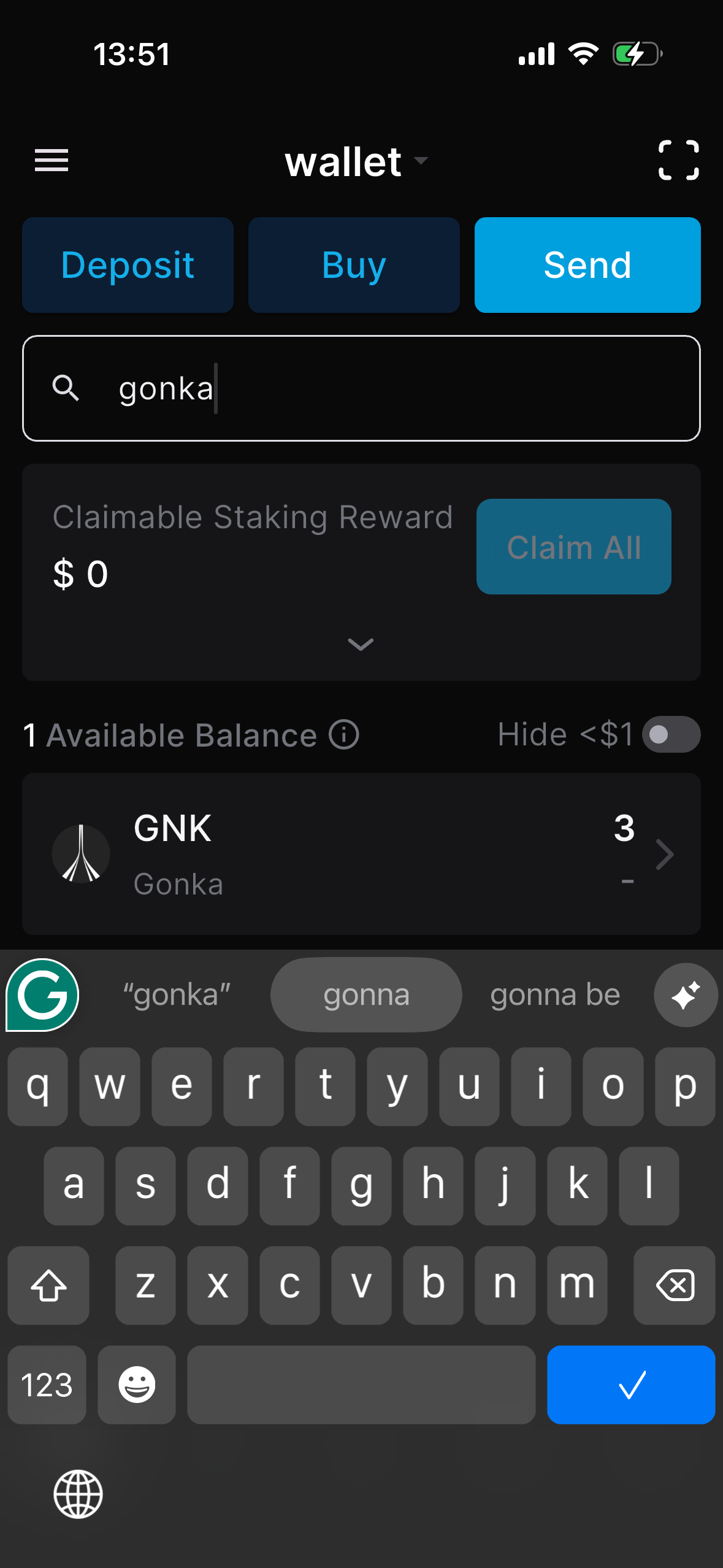Viewport: 723px width, 1568px height.
Task: Open the wallet selector dropdown
Action: (356, 162)
